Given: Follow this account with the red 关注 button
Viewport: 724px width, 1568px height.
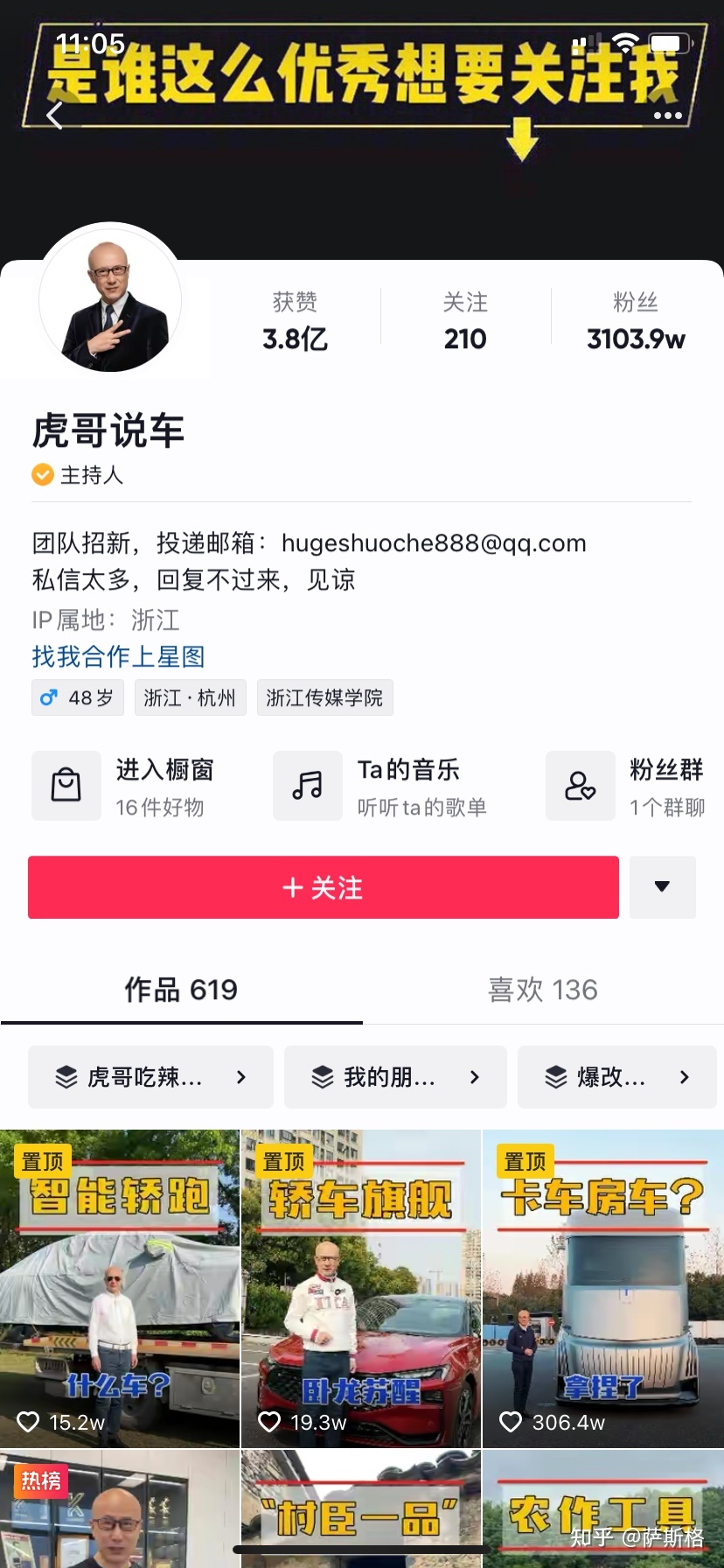Looking at the screenshot, I should [x=323, y=887].
